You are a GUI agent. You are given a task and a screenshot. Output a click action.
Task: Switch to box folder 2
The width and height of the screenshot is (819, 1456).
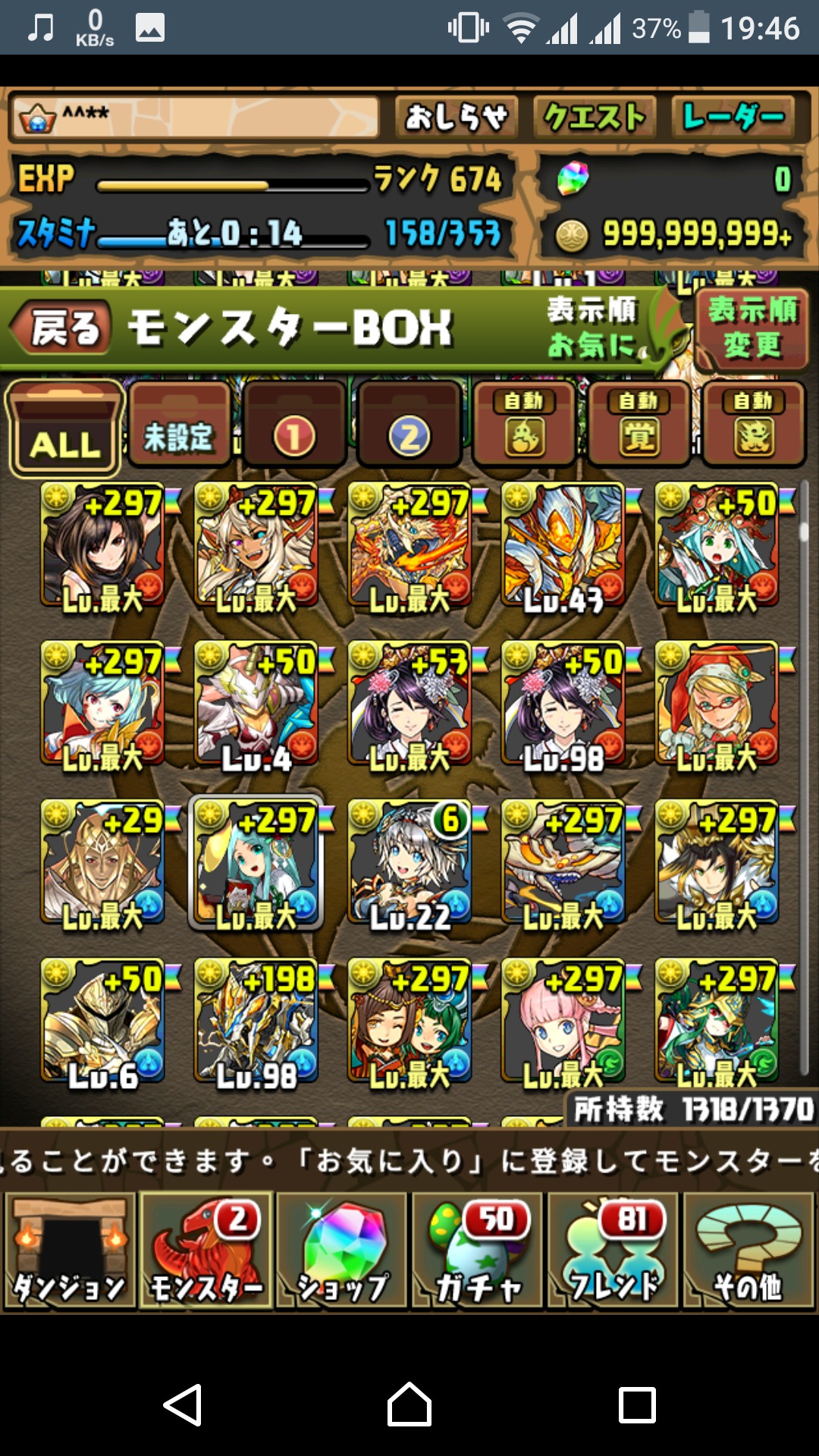[x=409, y=426]
